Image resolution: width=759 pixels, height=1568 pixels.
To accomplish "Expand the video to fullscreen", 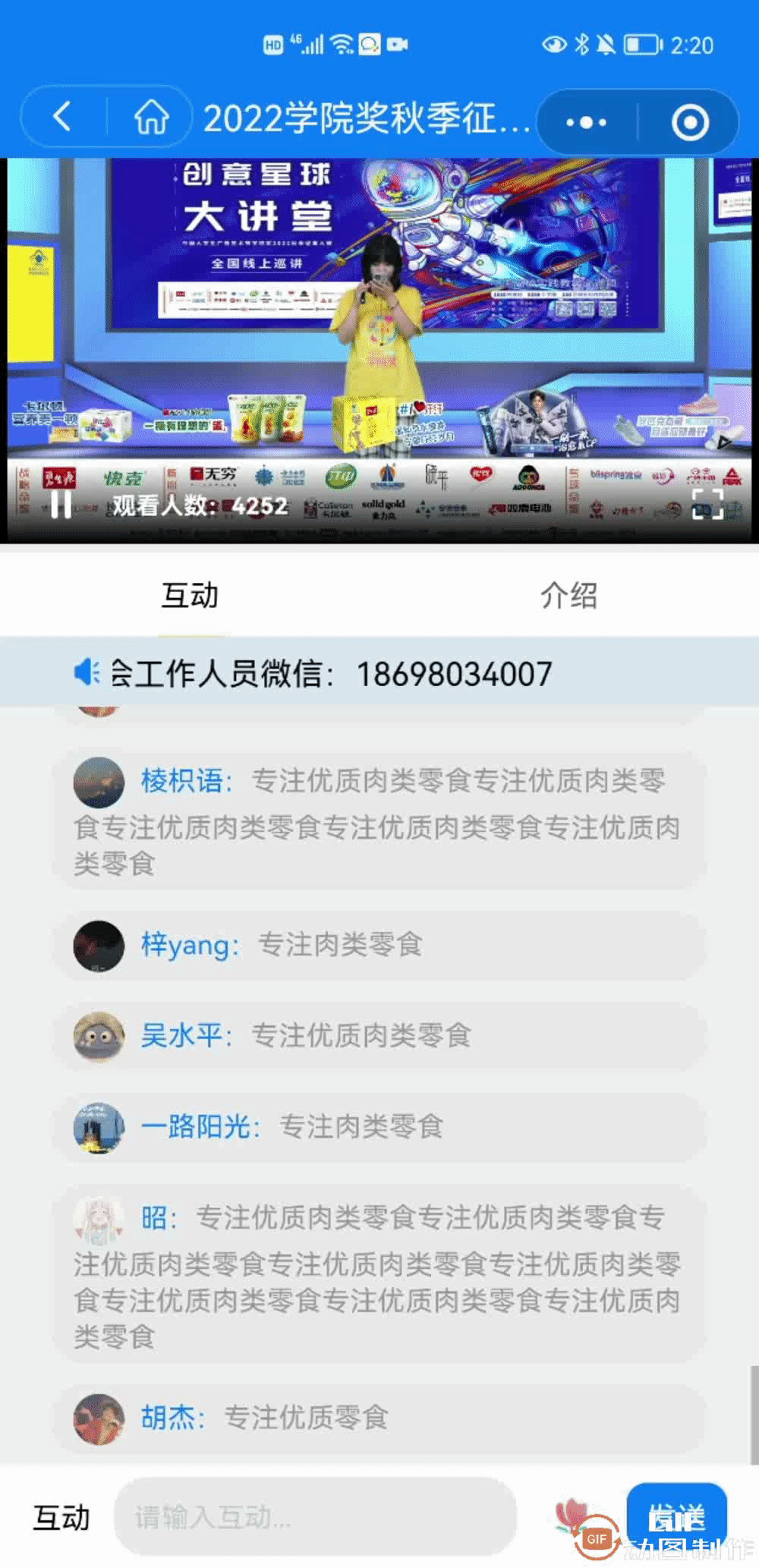I will 707,504.
